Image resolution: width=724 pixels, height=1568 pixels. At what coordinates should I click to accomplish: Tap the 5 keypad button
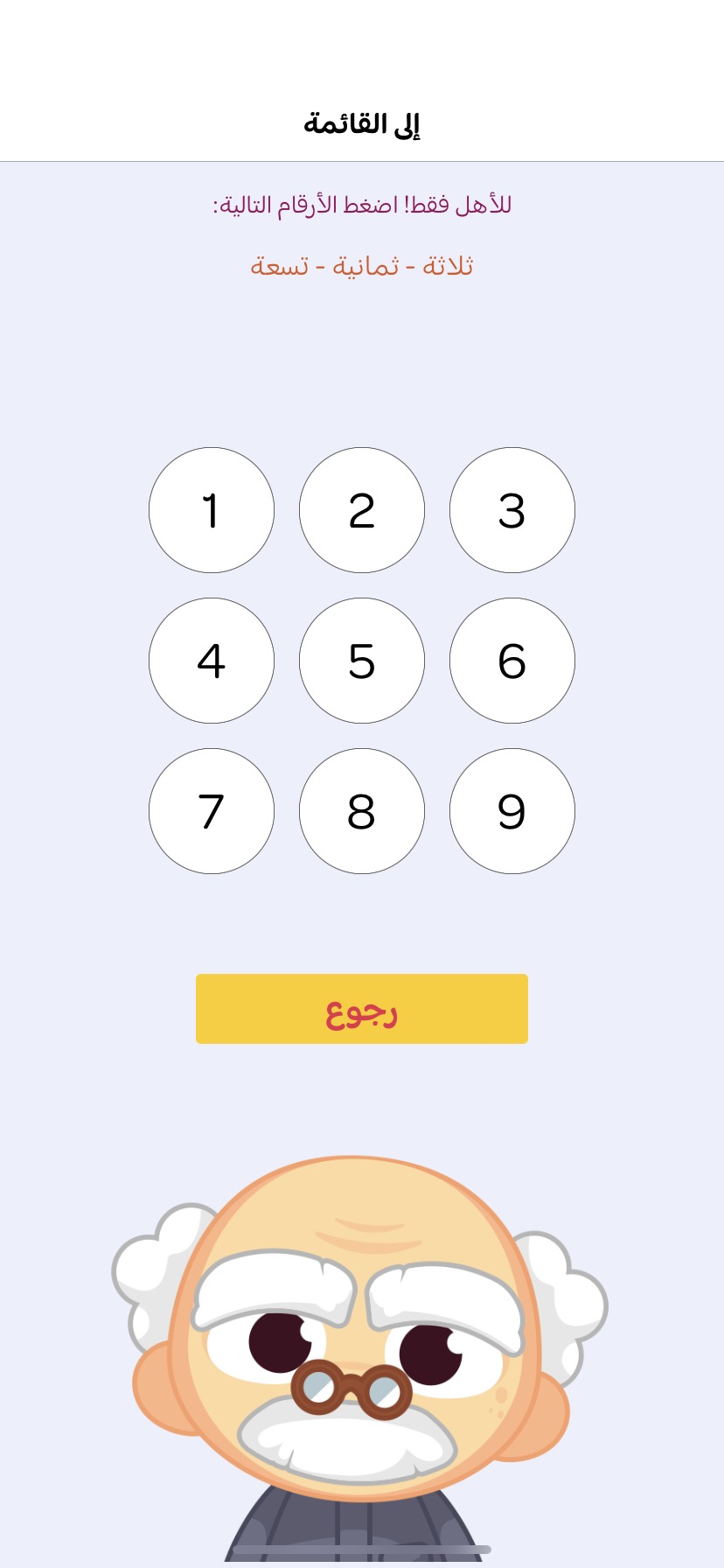[362, 661]
